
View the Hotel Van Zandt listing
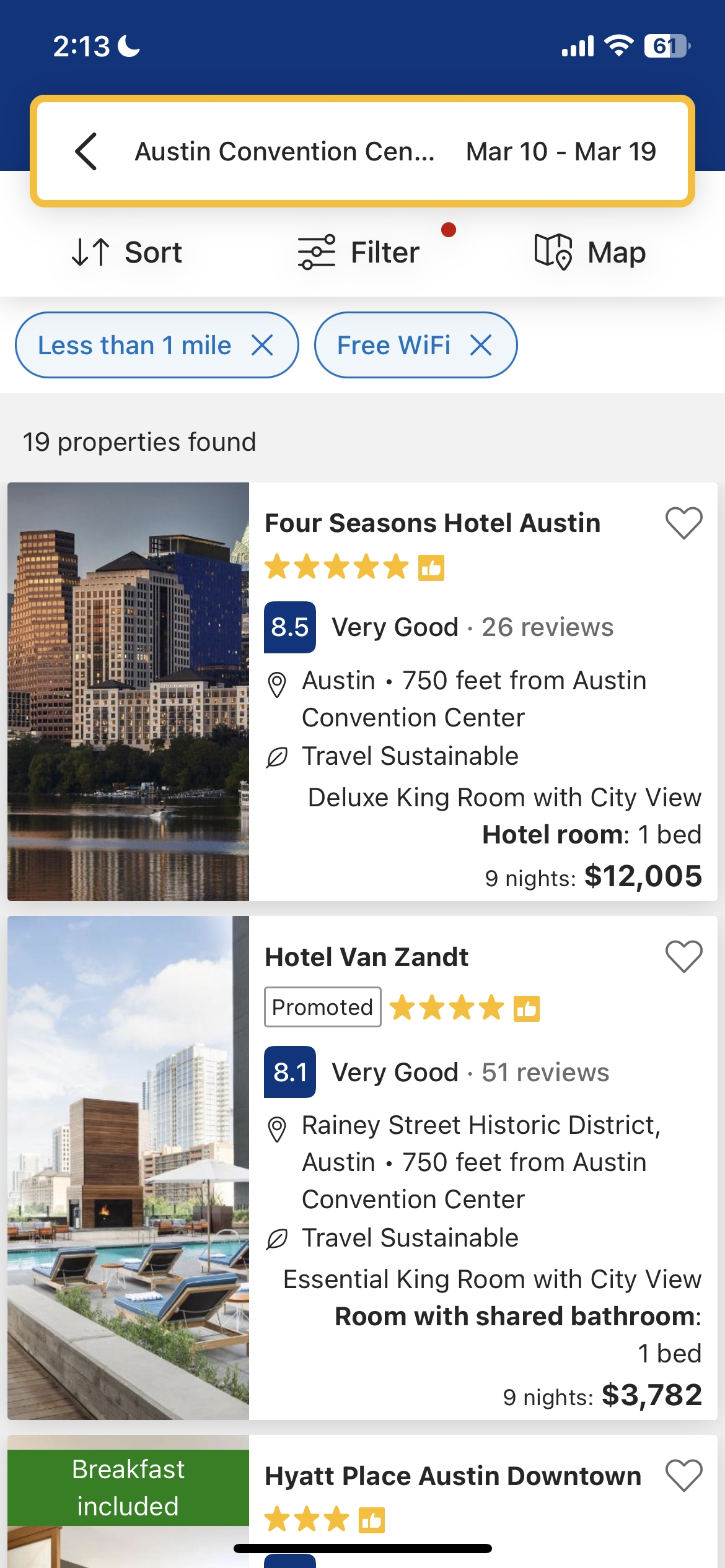tap(366, 957)
